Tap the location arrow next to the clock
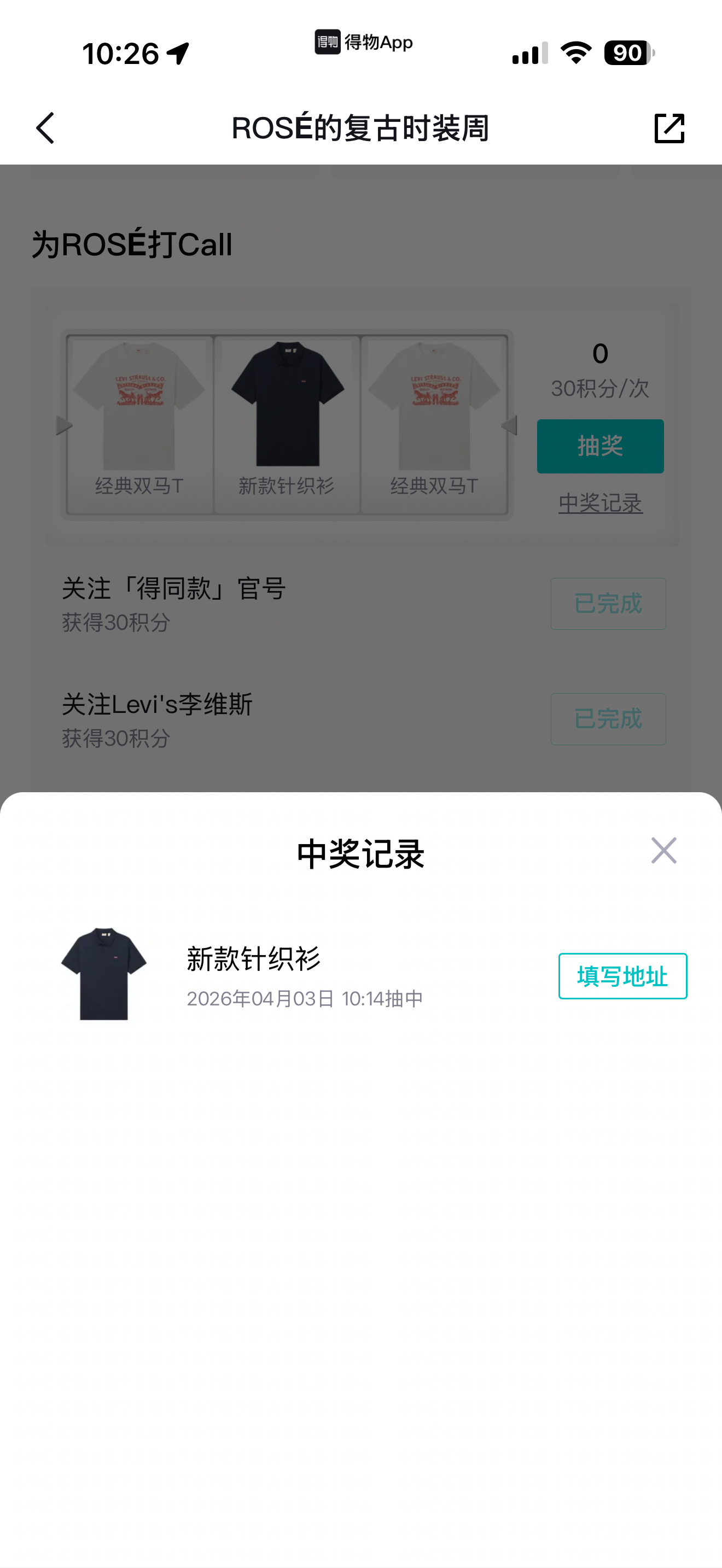The height and width of the screenshot is (1568, 722). pyautogui.click(x=179, y=54)
